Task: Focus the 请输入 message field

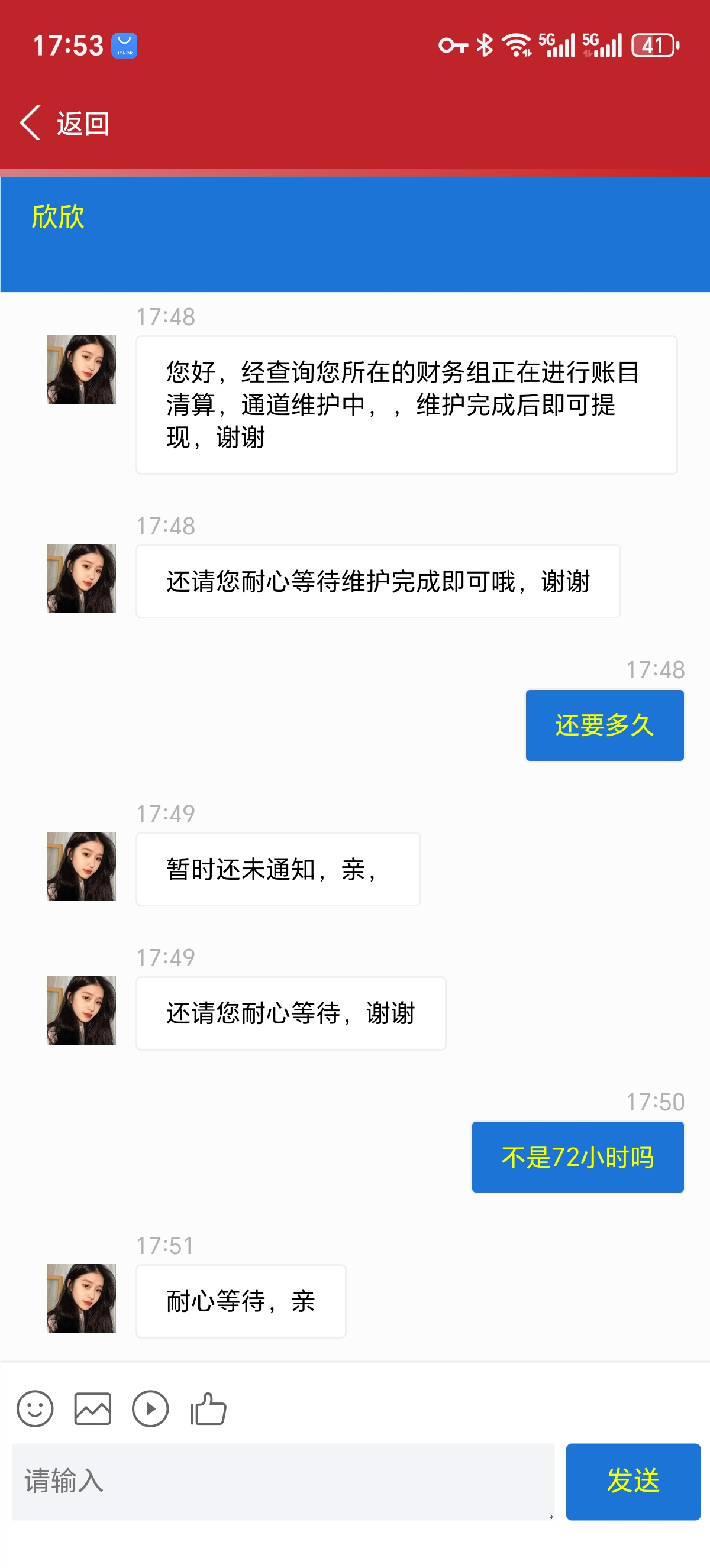Action: pyautogui.click(x=283, y=1481)
